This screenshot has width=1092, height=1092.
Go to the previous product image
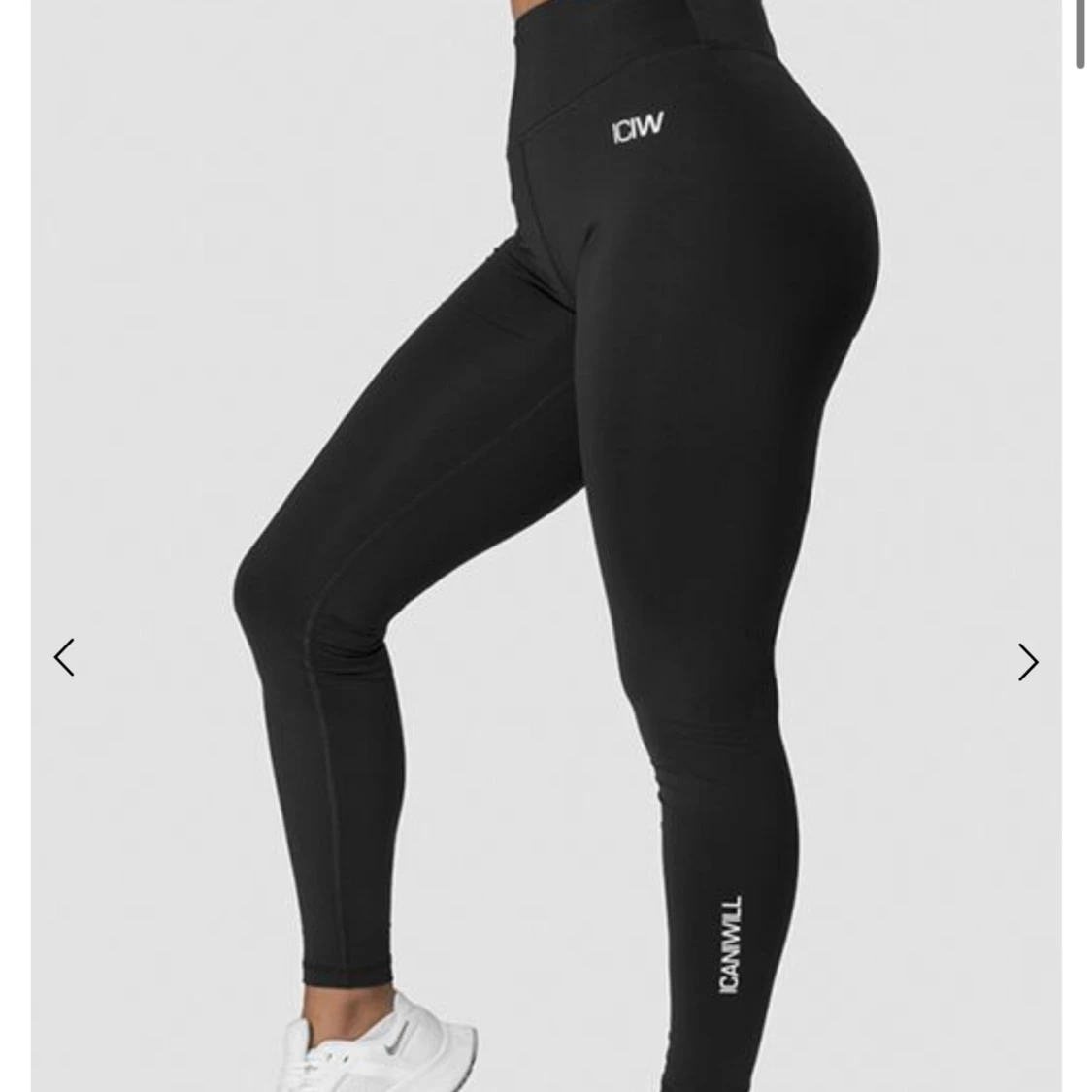tap(64, 657)
